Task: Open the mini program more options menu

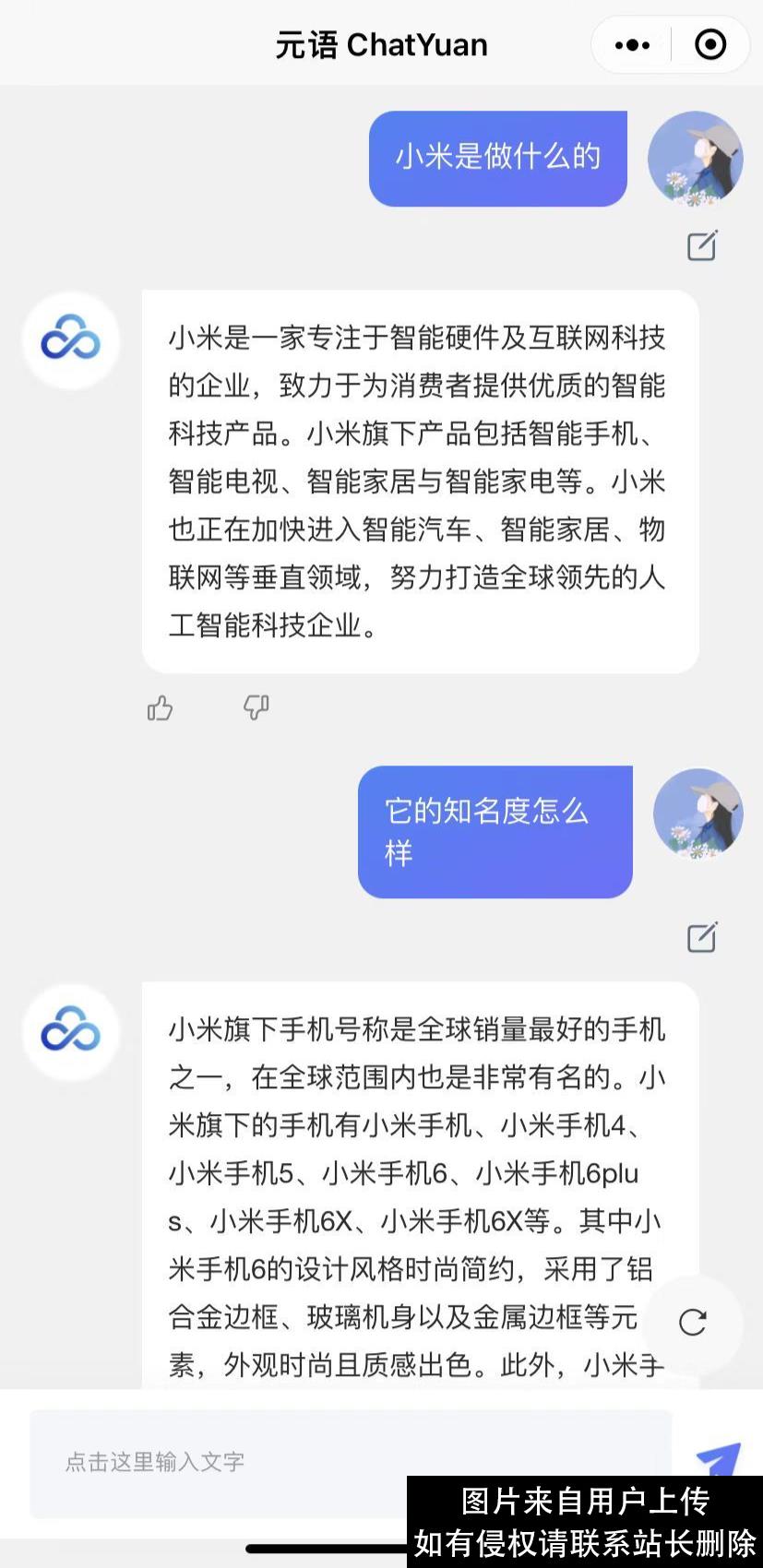Action: pyautogui.click(x=633, y=43)
